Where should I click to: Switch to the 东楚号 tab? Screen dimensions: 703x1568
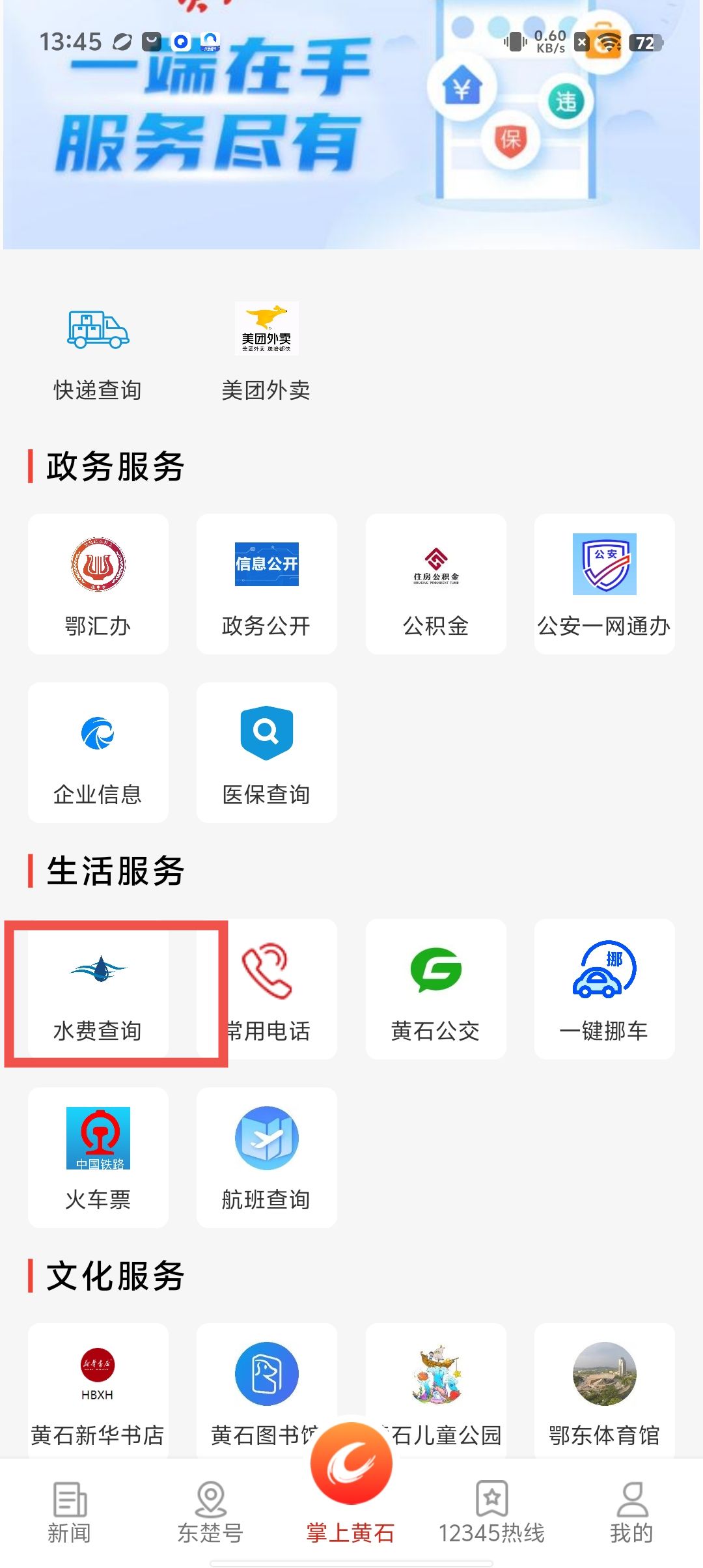pyautogui.click(x=210, y=1512)
